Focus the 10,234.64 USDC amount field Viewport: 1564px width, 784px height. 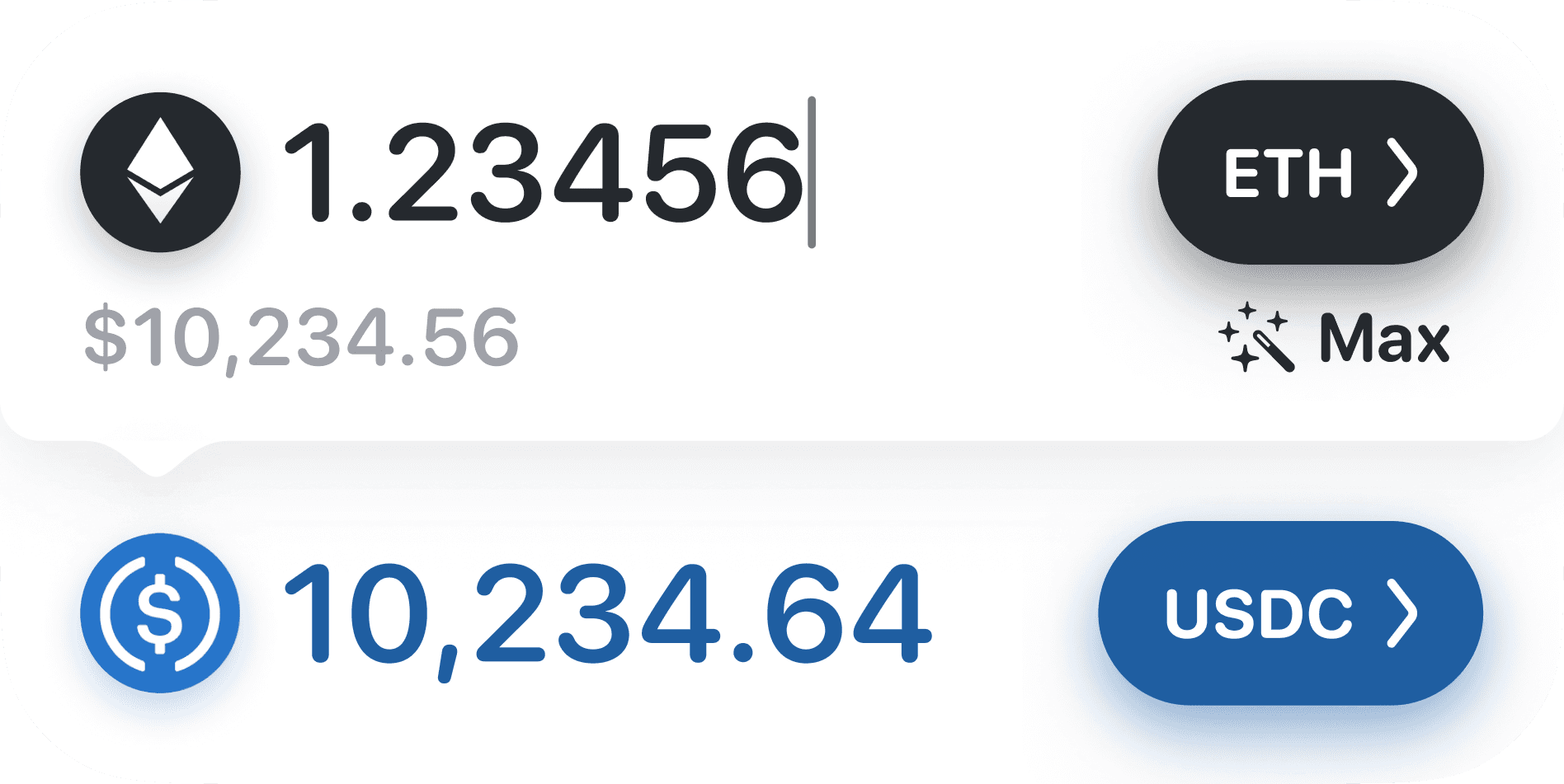coord(609,613)
